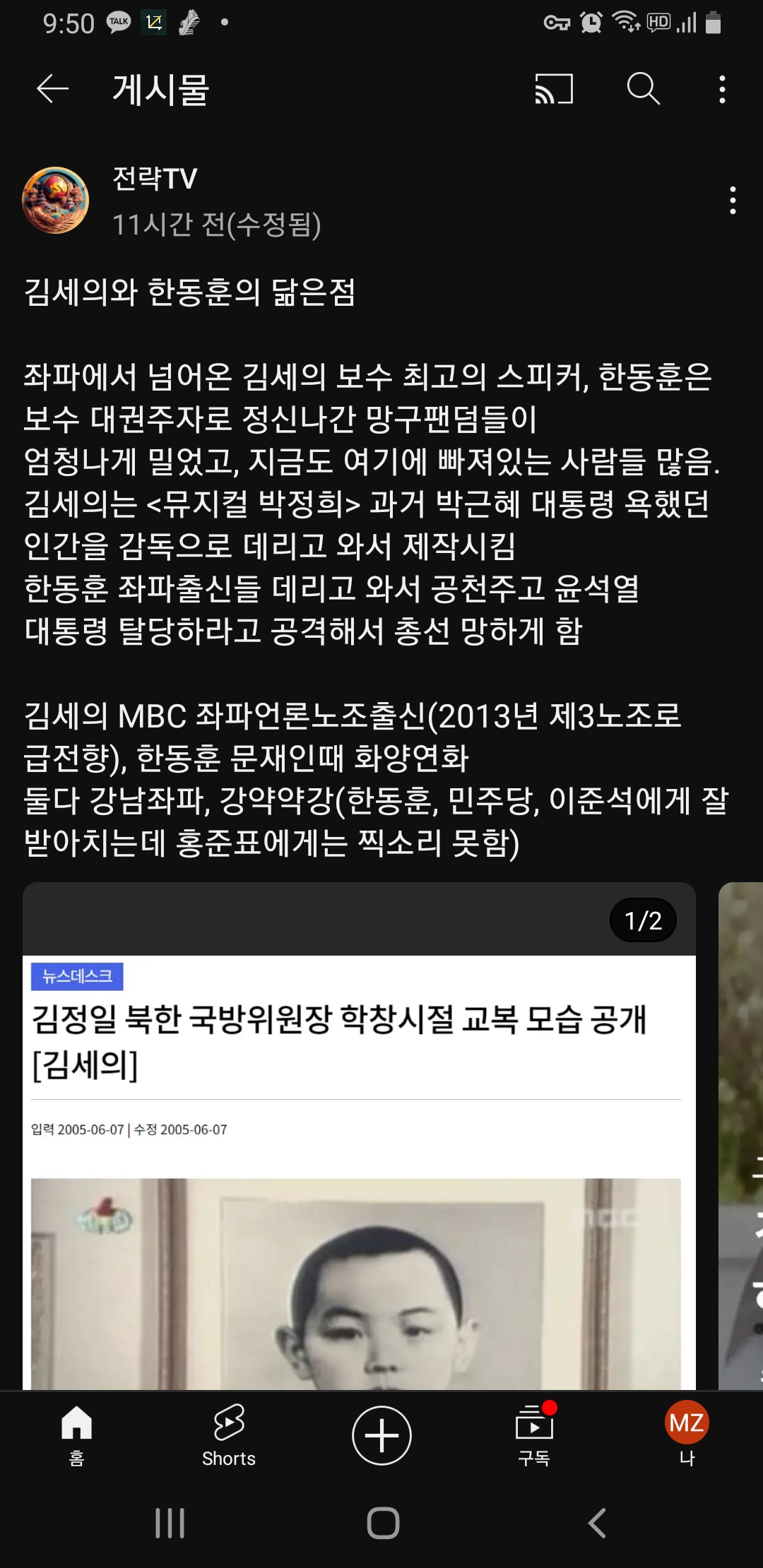Screen dimensions: 763x1568
Task: Open the post options three-dot menu
Action: 733,201
